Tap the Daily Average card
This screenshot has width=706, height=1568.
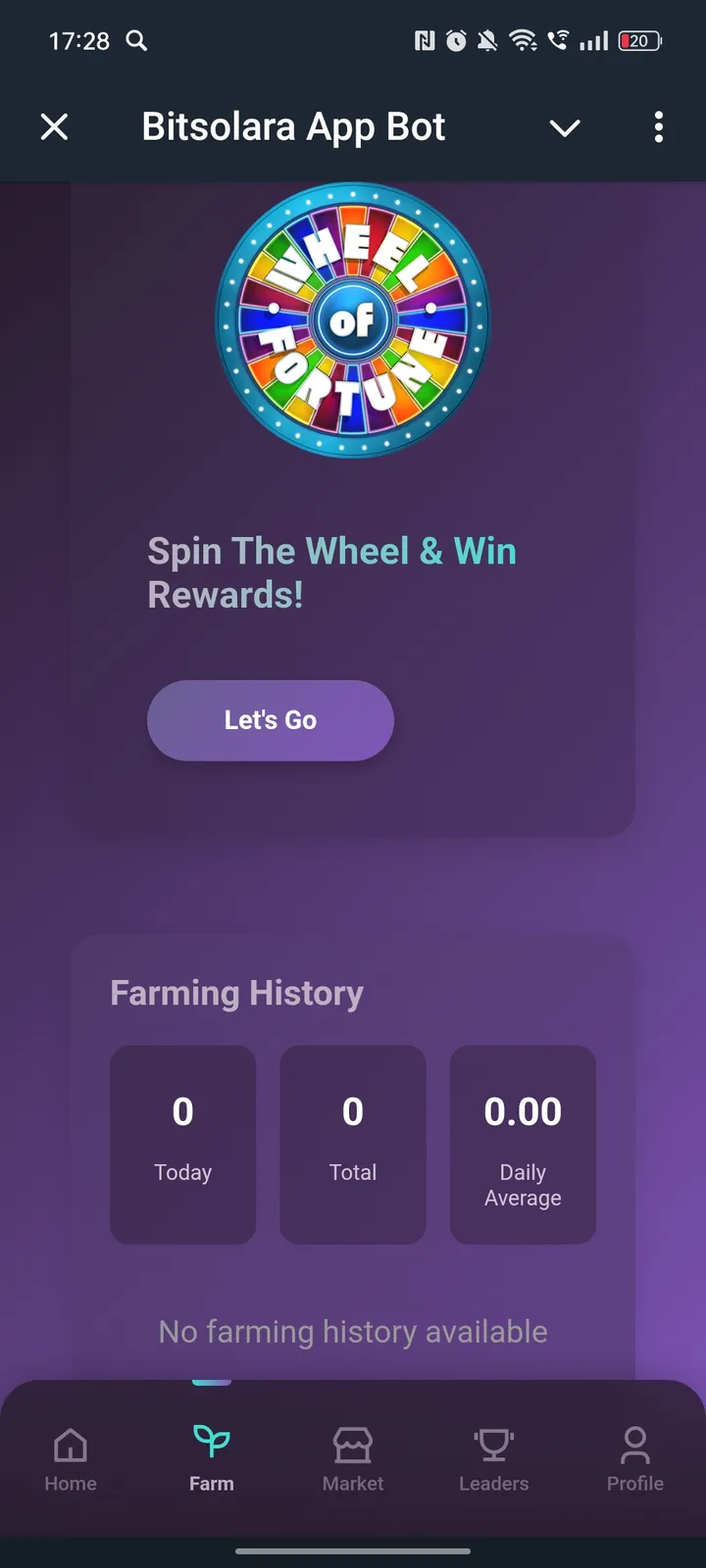pyautogui.click(x=522, y=1145)
